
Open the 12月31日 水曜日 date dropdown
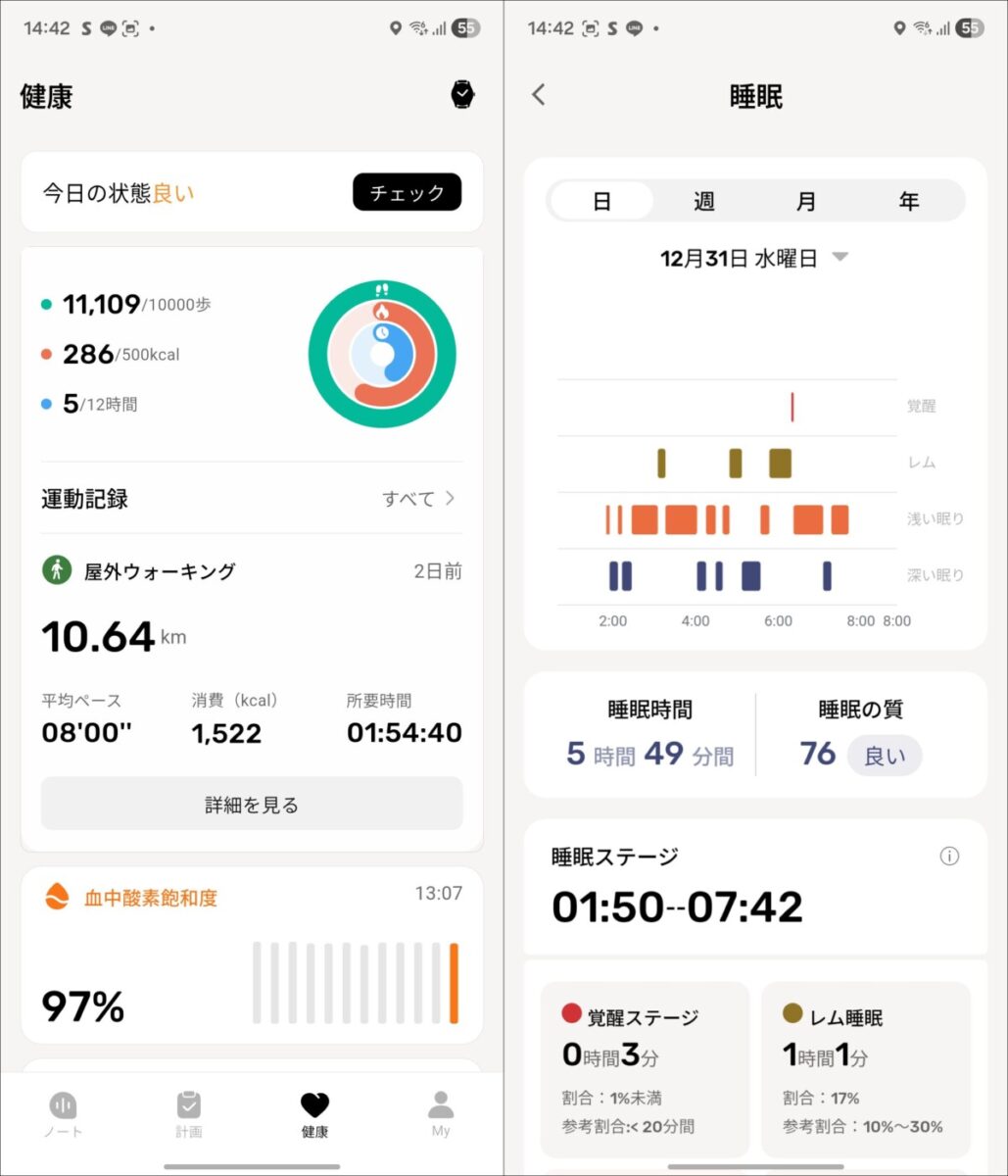point(754,259)
